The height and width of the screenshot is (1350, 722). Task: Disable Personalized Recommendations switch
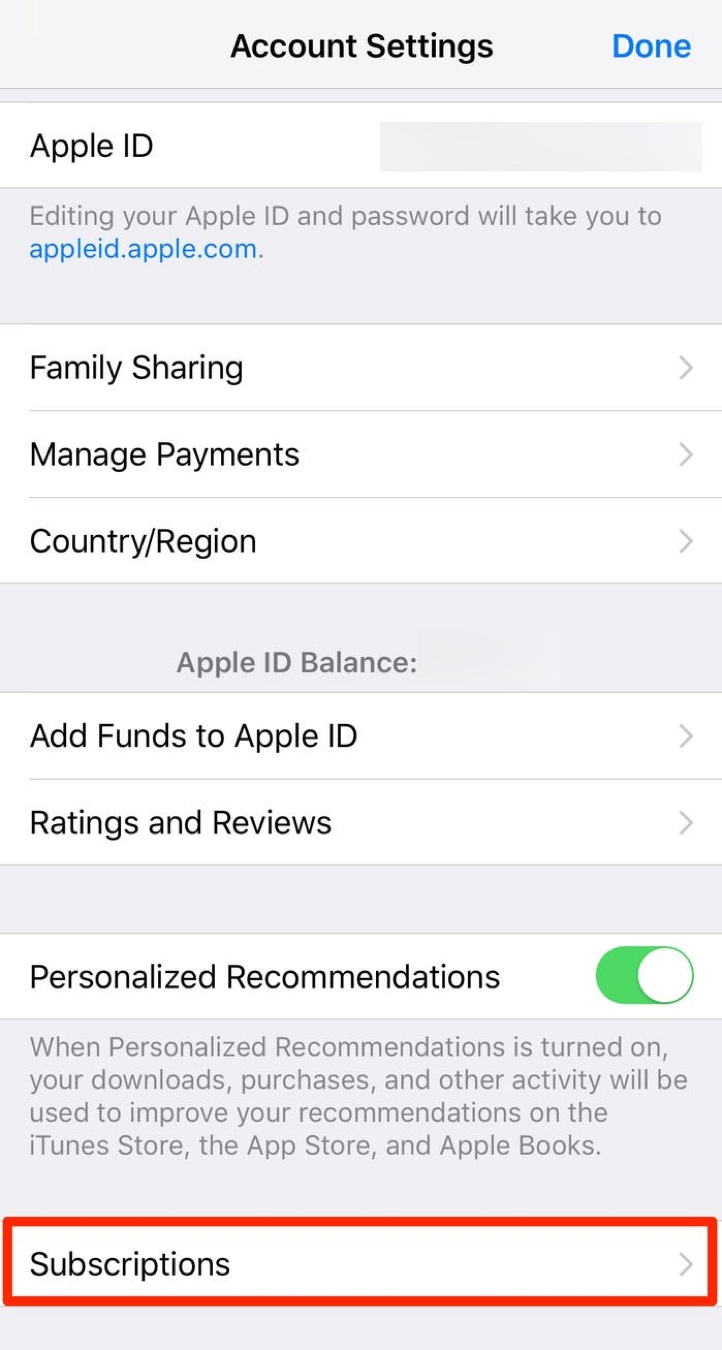[644, 976]
